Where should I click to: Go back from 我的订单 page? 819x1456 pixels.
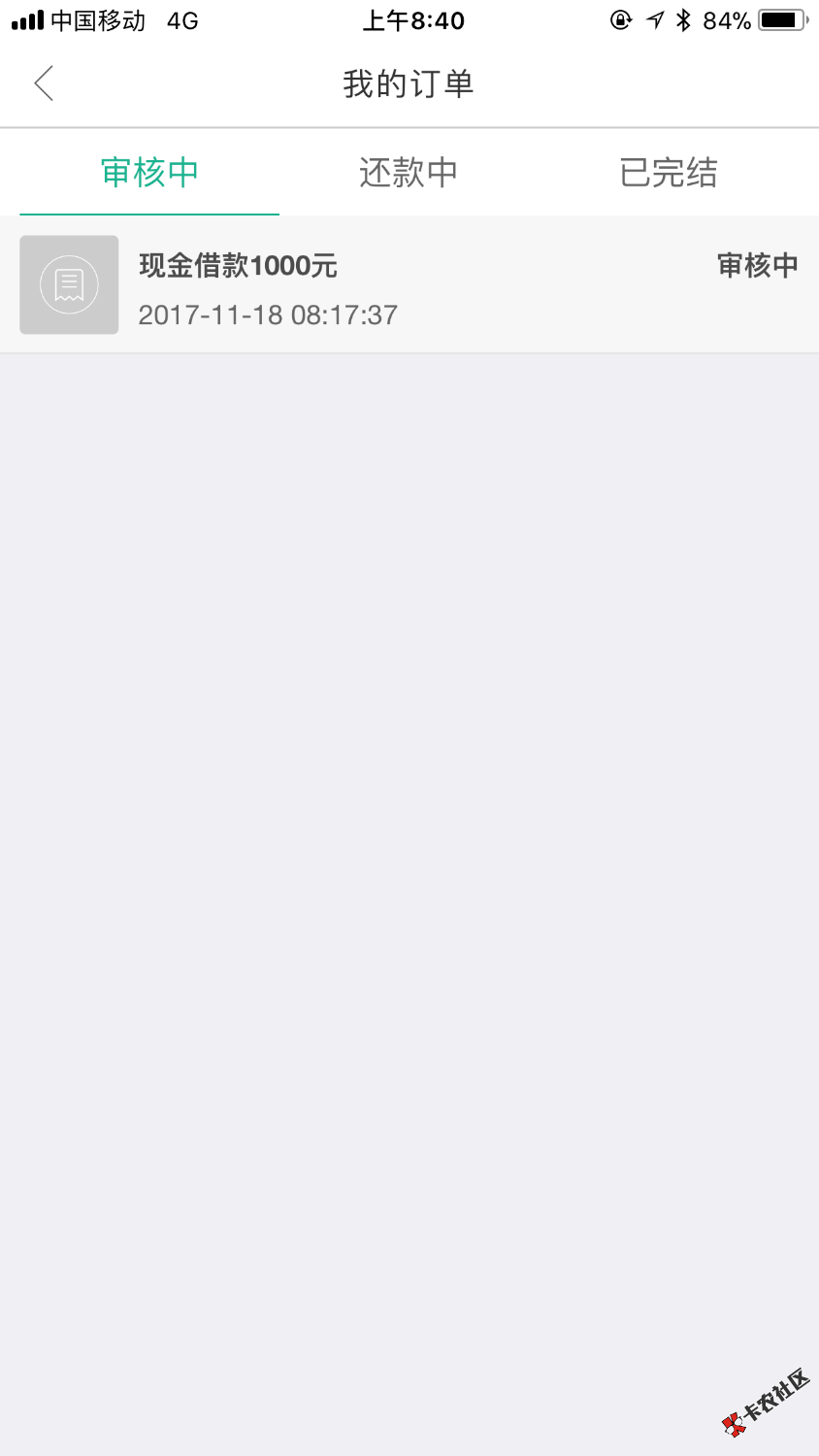[x=44, y=83]
